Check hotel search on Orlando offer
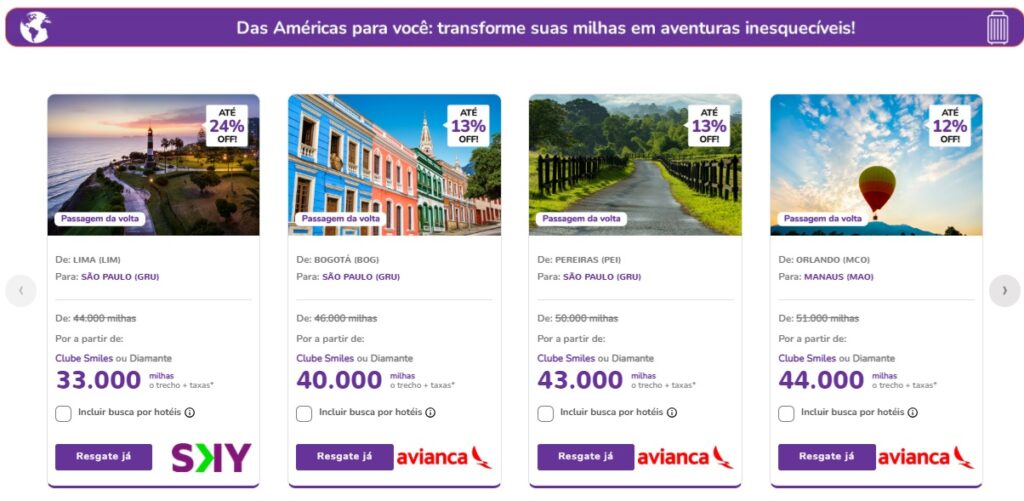 pos(787,413)
